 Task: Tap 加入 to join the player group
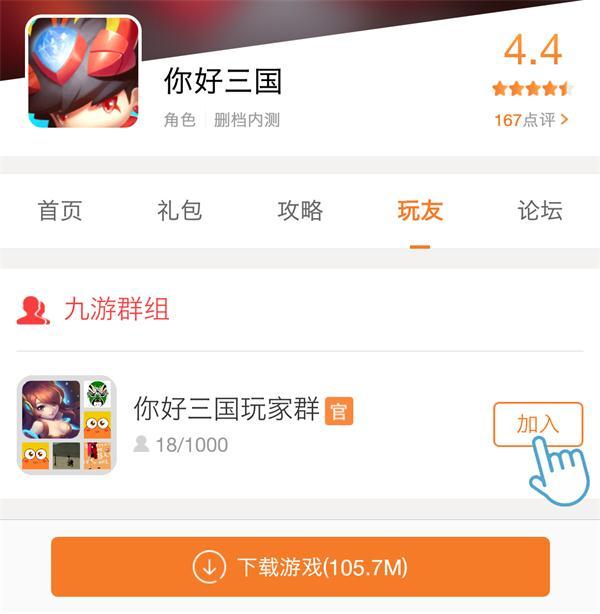click(537, 424)
